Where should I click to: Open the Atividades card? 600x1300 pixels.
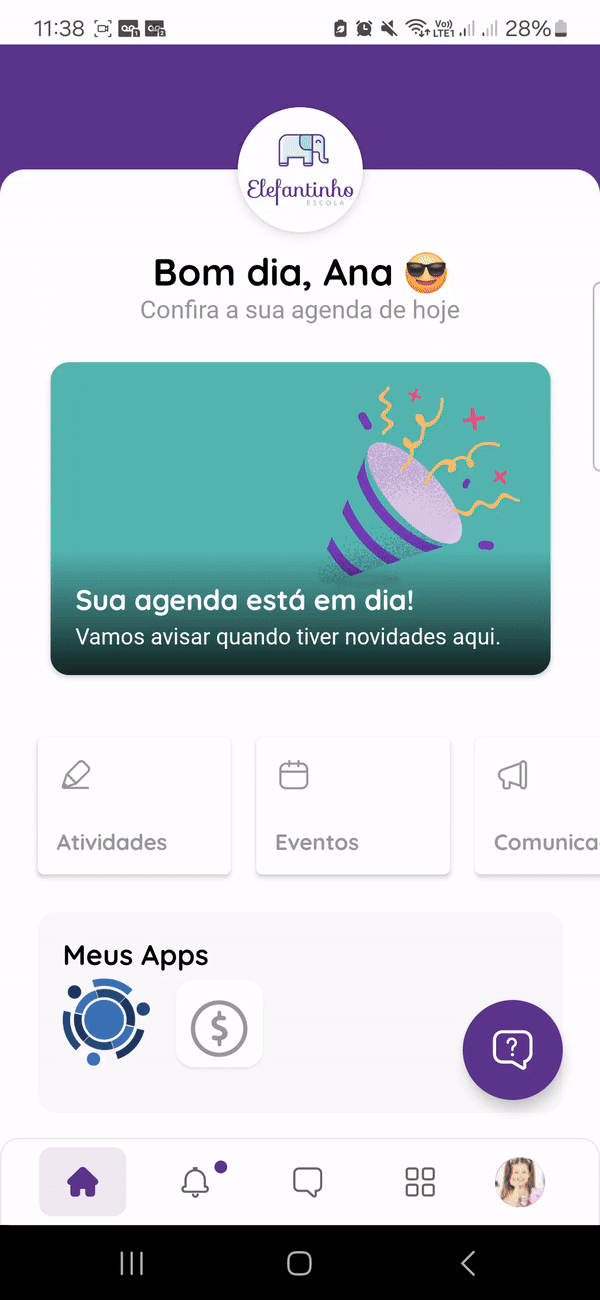click(134, 806)
